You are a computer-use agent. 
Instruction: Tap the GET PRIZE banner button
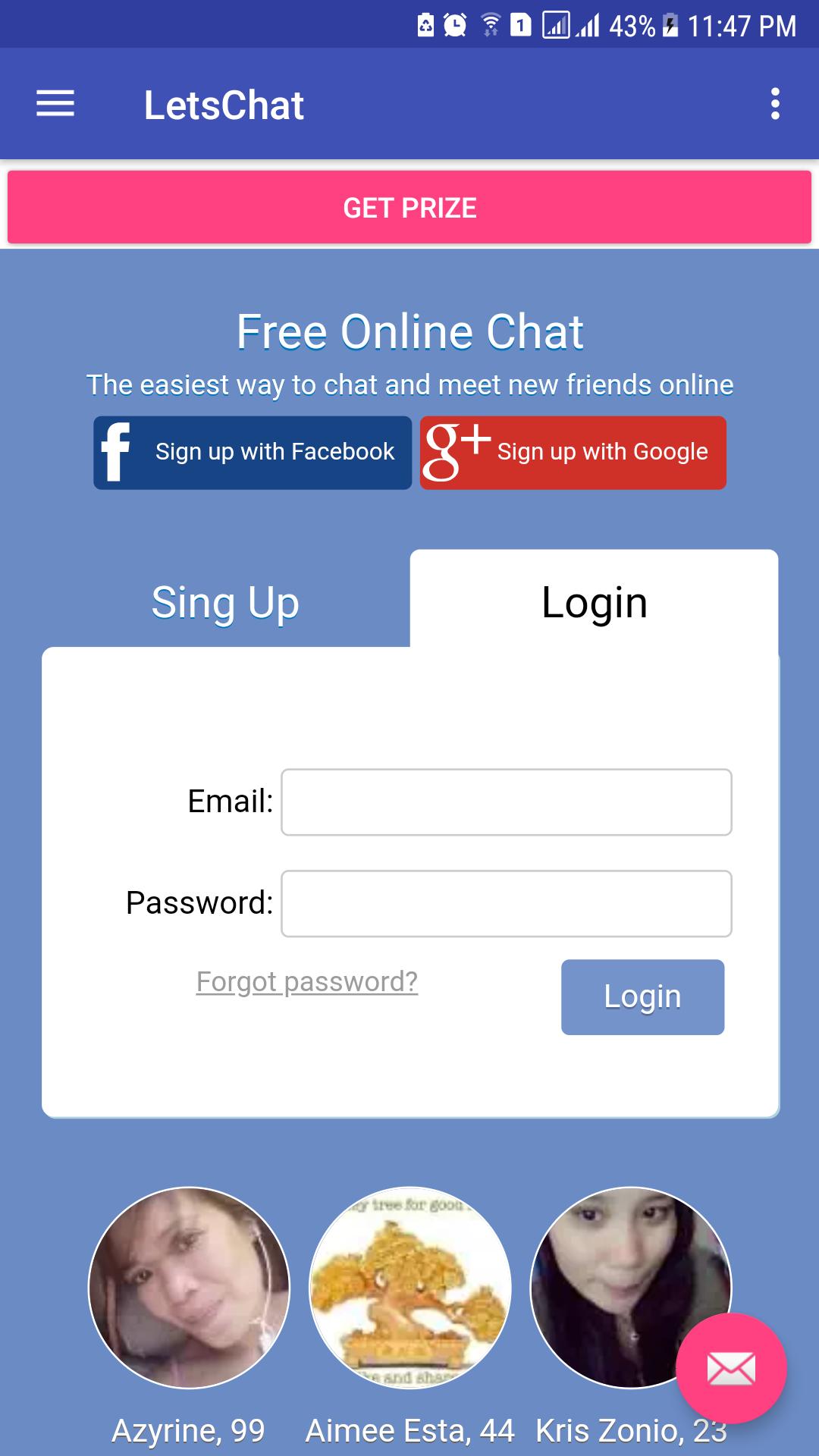coord(409,208)
